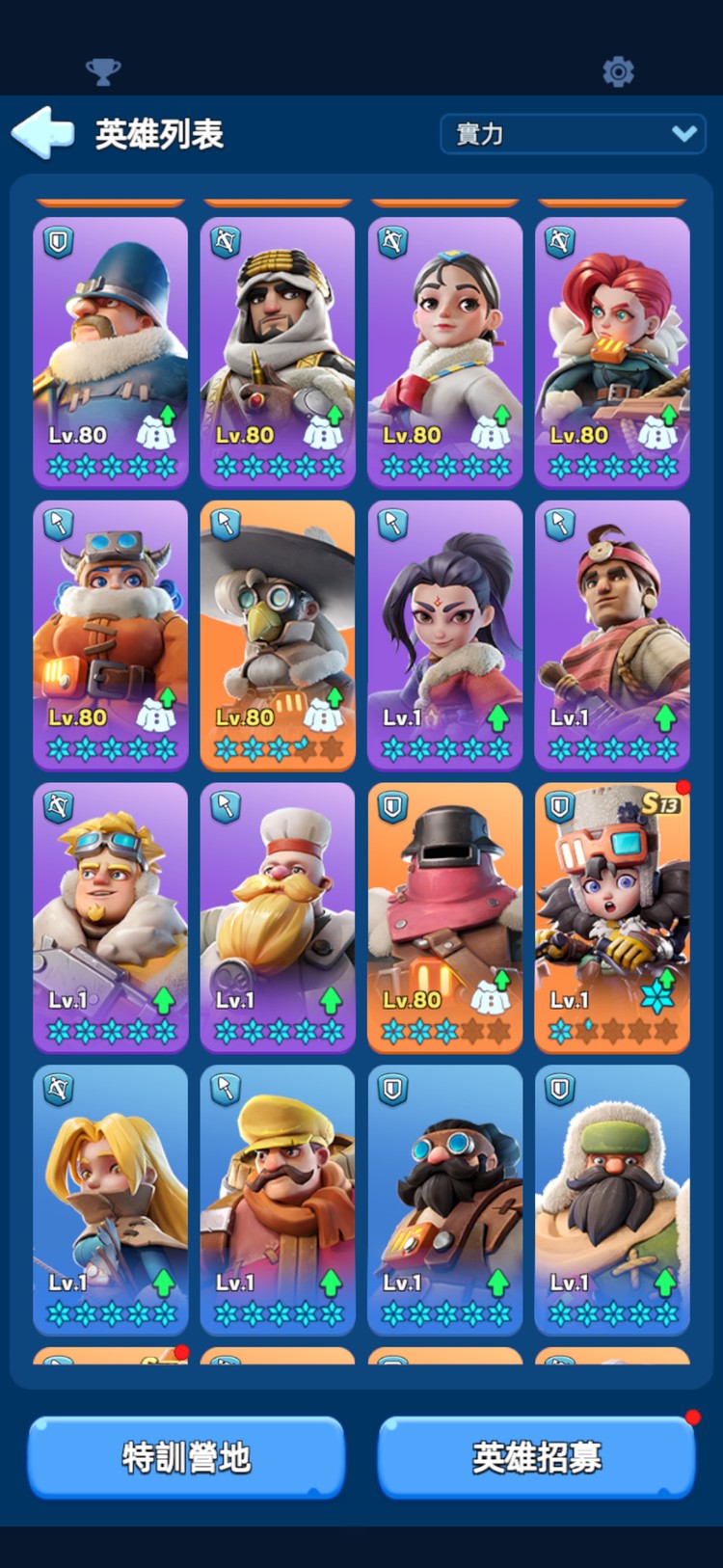
Task: Open the settings gear icon
Action: click(x=618, y=71)
